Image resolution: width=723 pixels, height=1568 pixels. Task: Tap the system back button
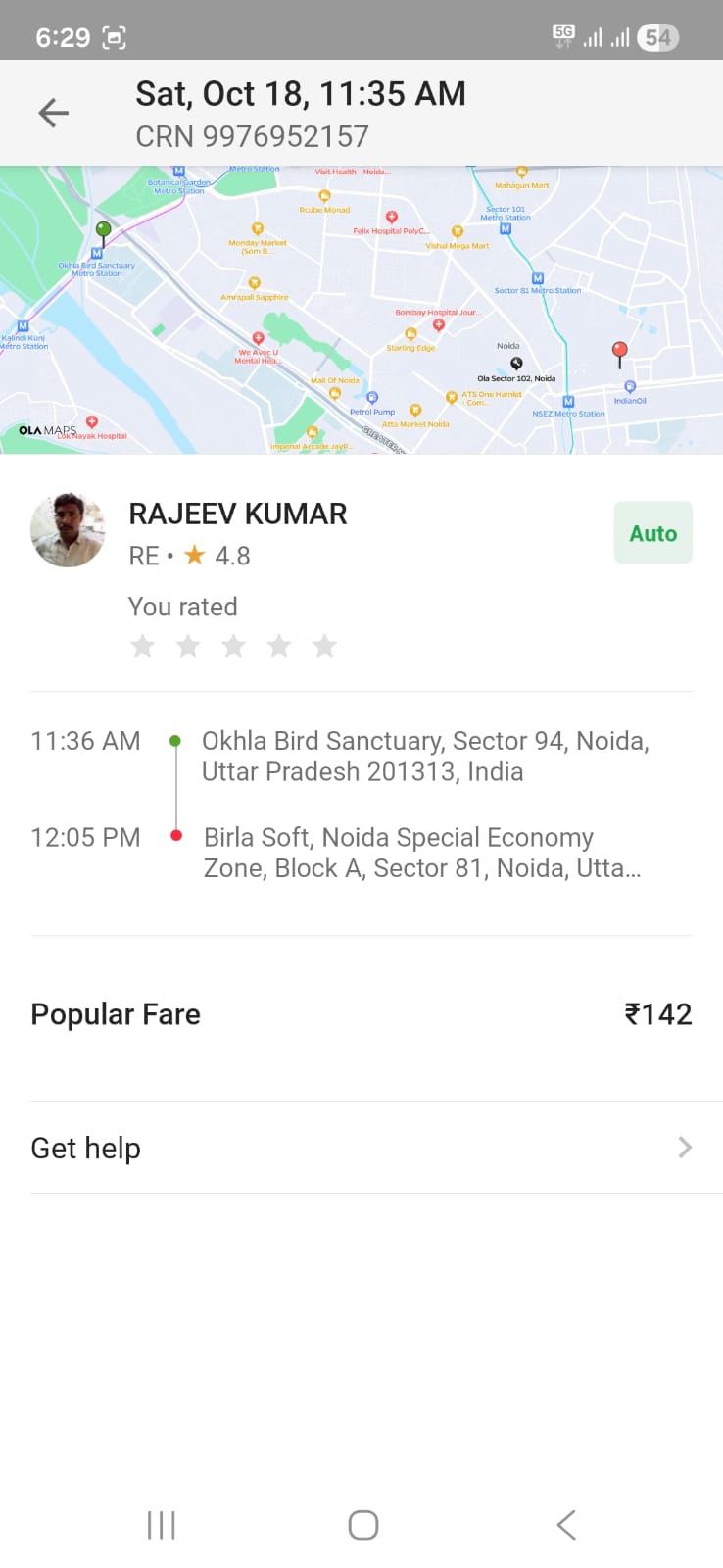pos(565,1525)
